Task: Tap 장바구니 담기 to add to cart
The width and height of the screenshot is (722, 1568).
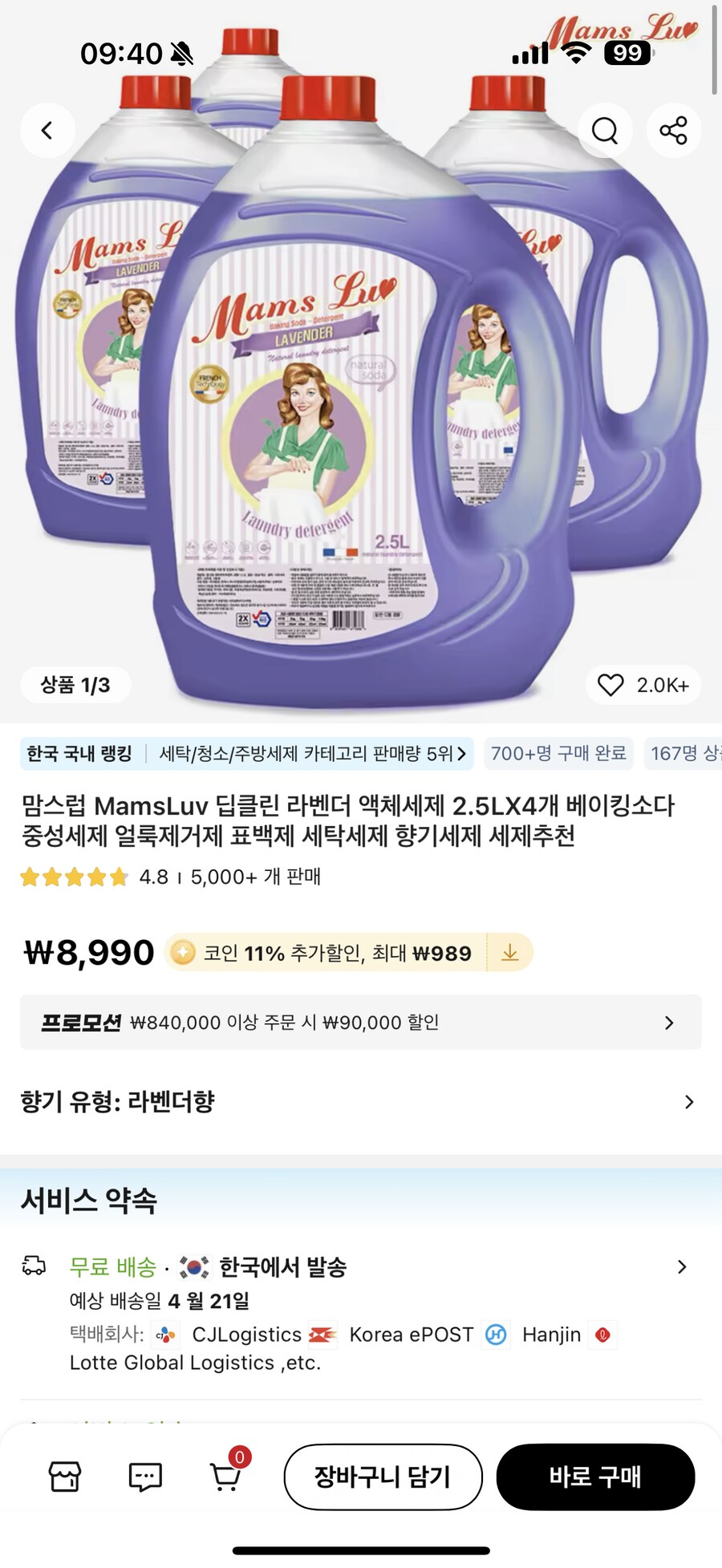Action: pos(383,1476)
